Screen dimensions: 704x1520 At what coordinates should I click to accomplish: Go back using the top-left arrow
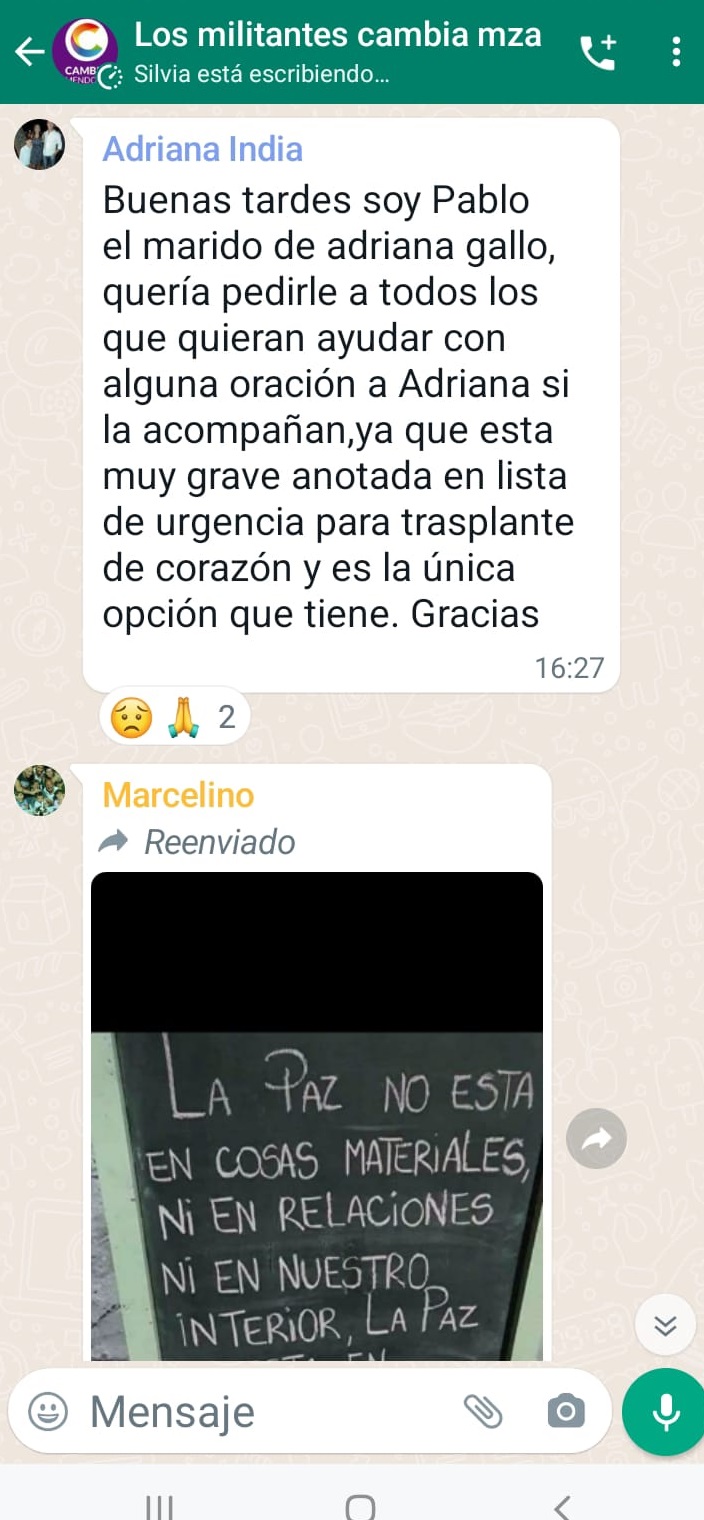(x=30, y=52)
